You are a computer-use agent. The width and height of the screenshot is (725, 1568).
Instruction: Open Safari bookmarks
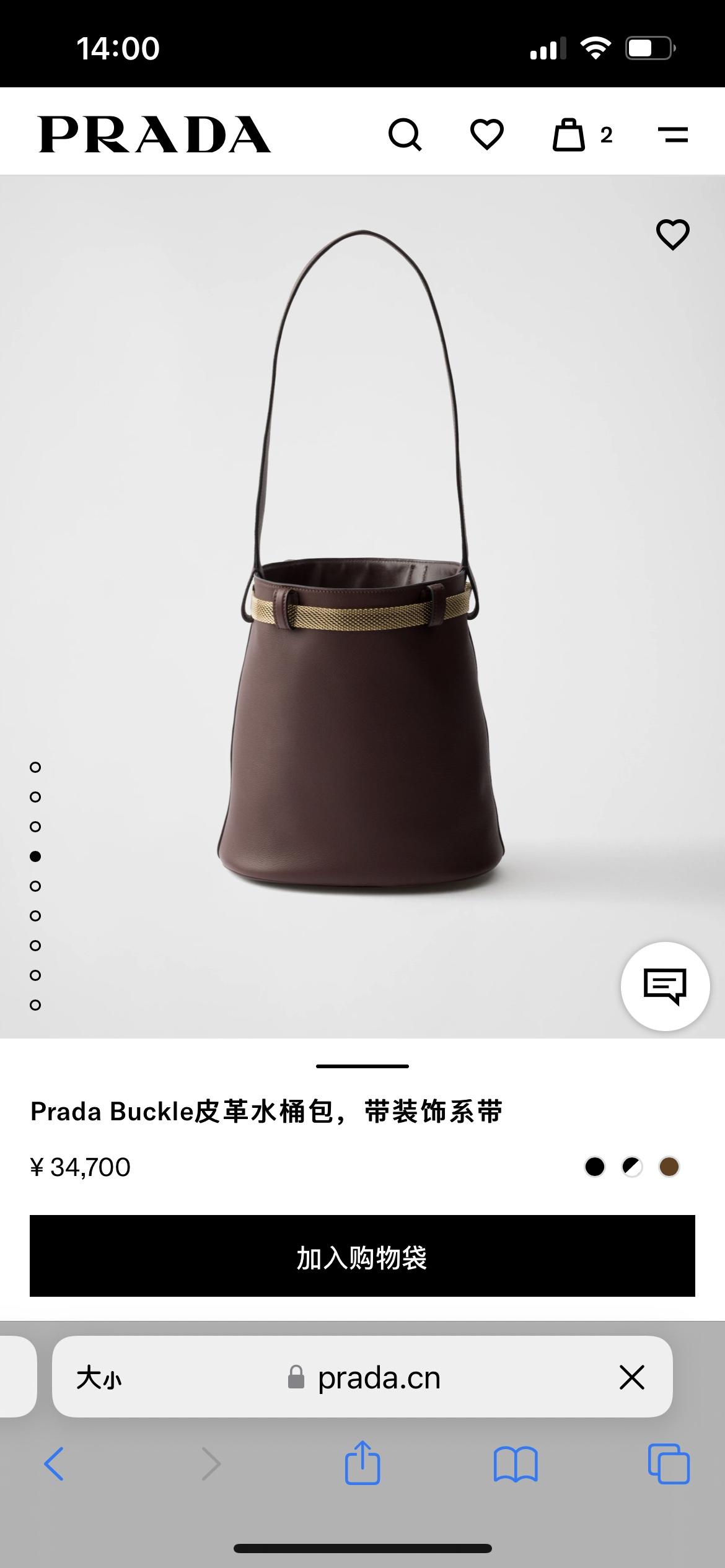(516, 1464)
